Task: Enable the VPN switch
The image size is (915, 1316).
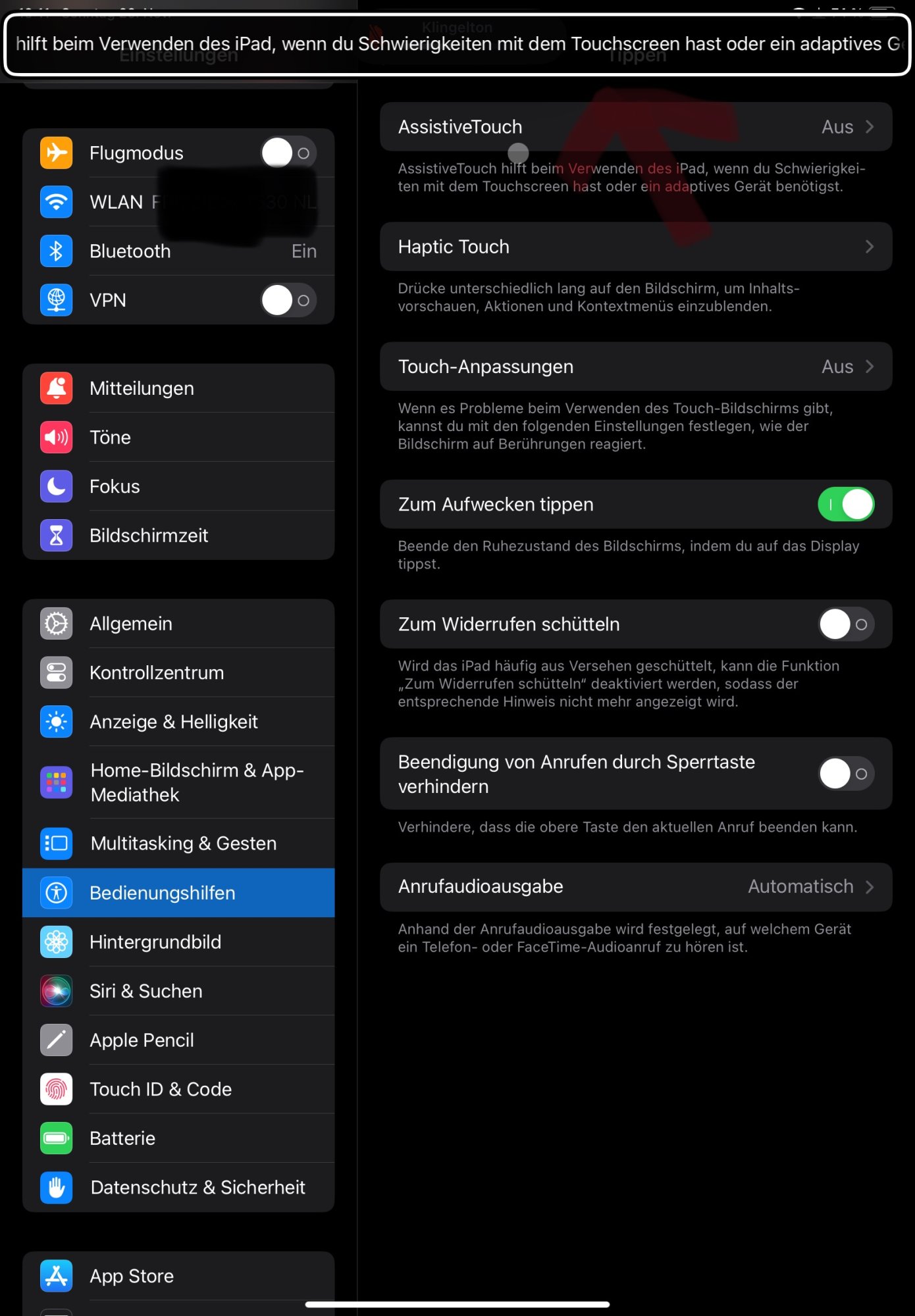Action: tap(289, 301)
